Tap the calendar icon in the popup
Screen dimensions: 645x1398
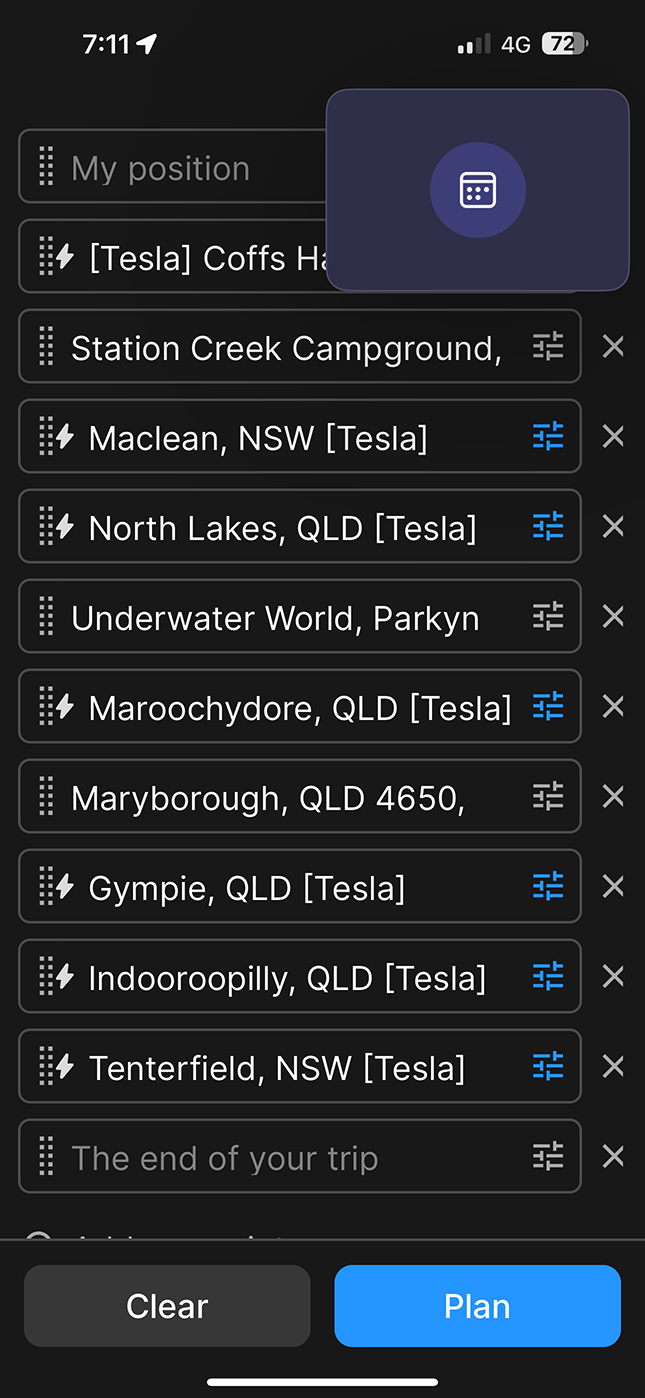pyautogui.click(x=477, y=190)
